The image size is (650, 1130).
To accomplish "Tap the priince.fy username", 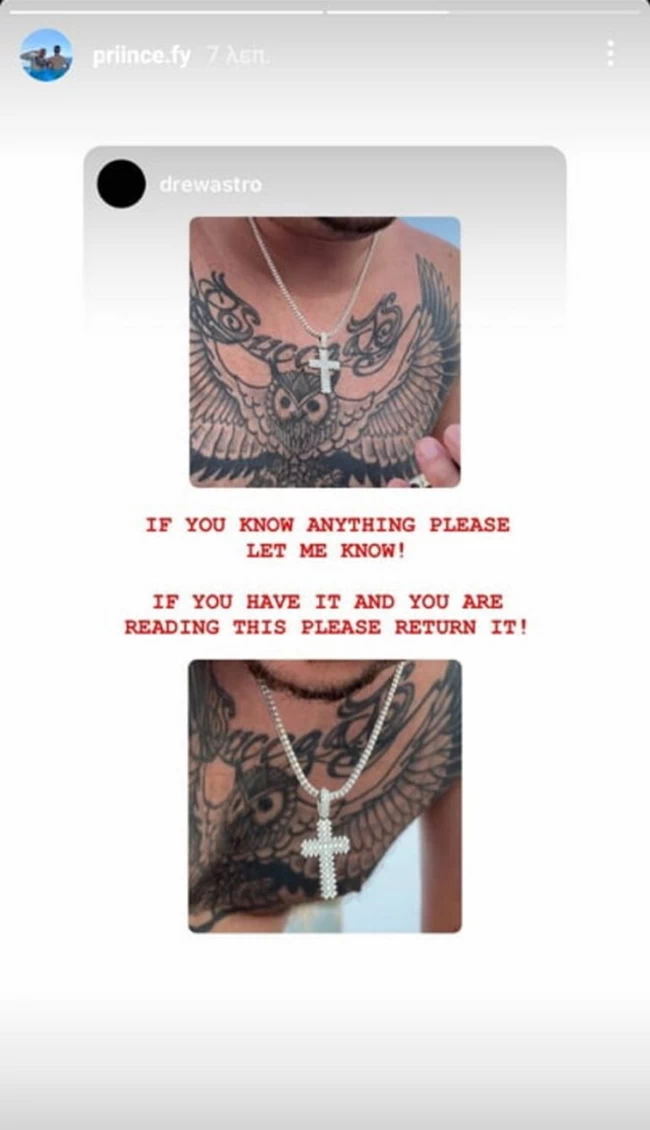I will (142, 56).
